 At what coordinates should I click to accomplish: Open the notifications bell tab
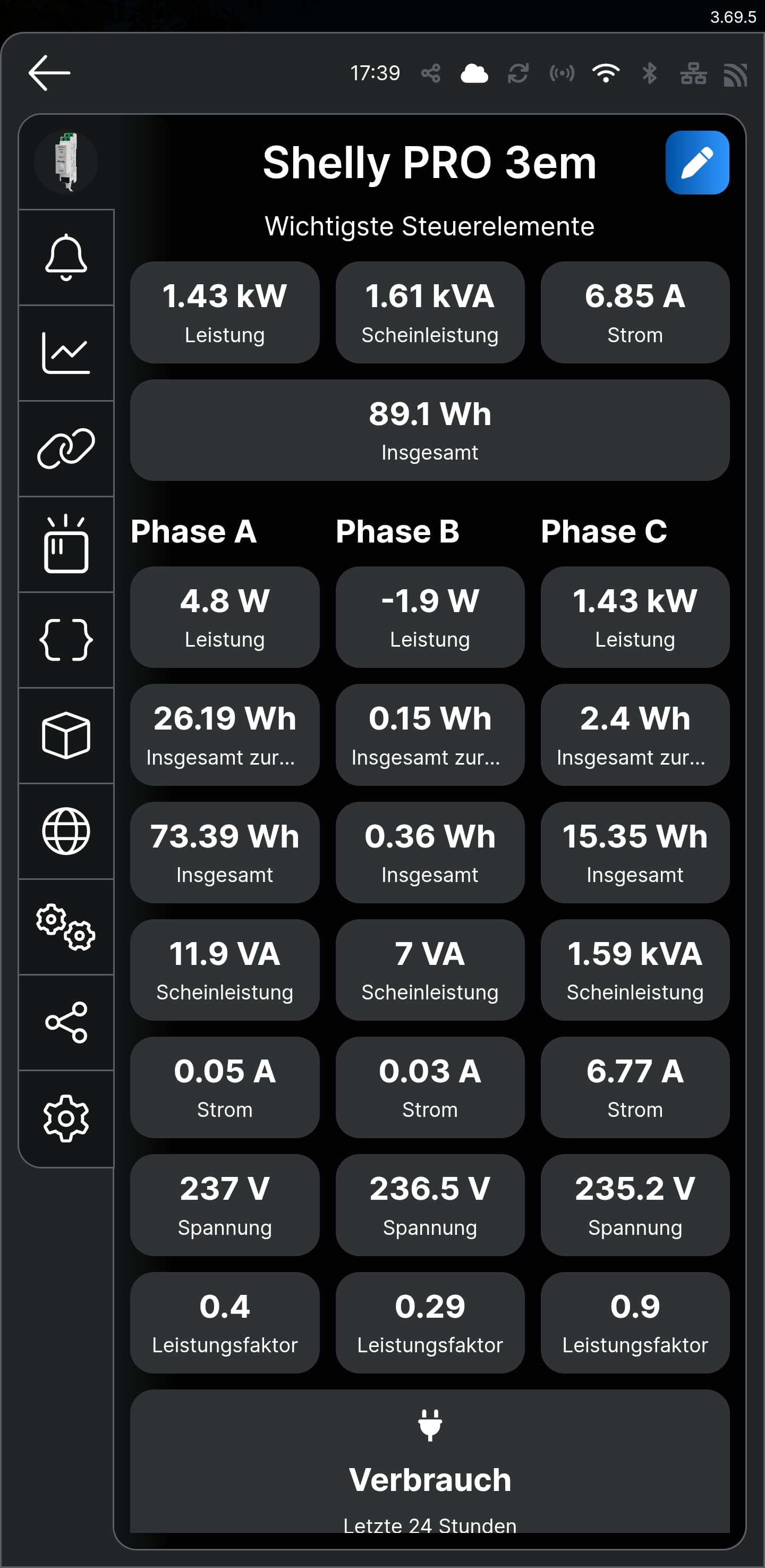(x=66, y=258)
